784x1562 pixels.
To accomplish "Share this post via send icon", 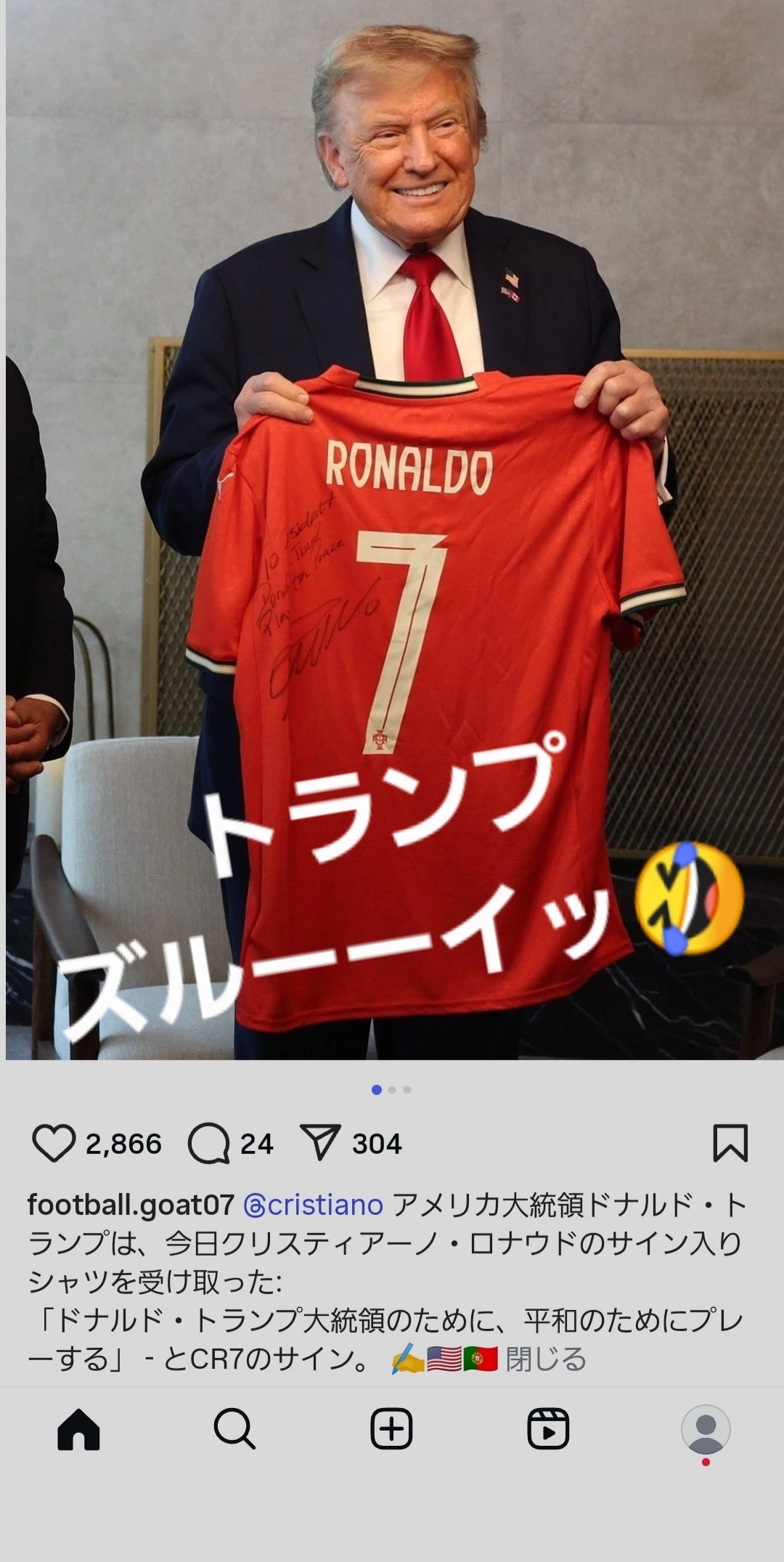I will (320, 1143).
